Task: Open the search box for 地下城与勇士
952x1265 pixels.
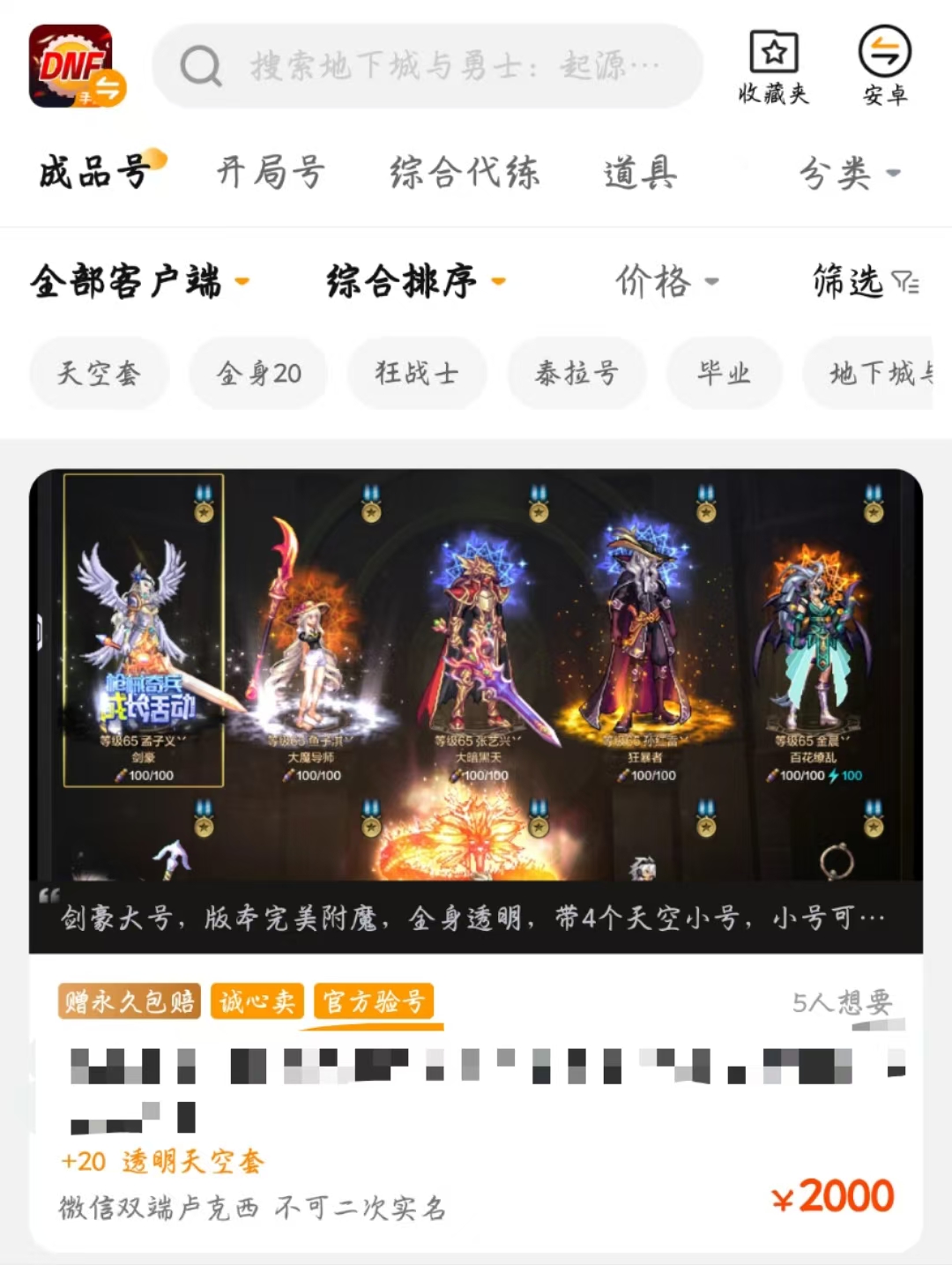Action: pos(428,66)
